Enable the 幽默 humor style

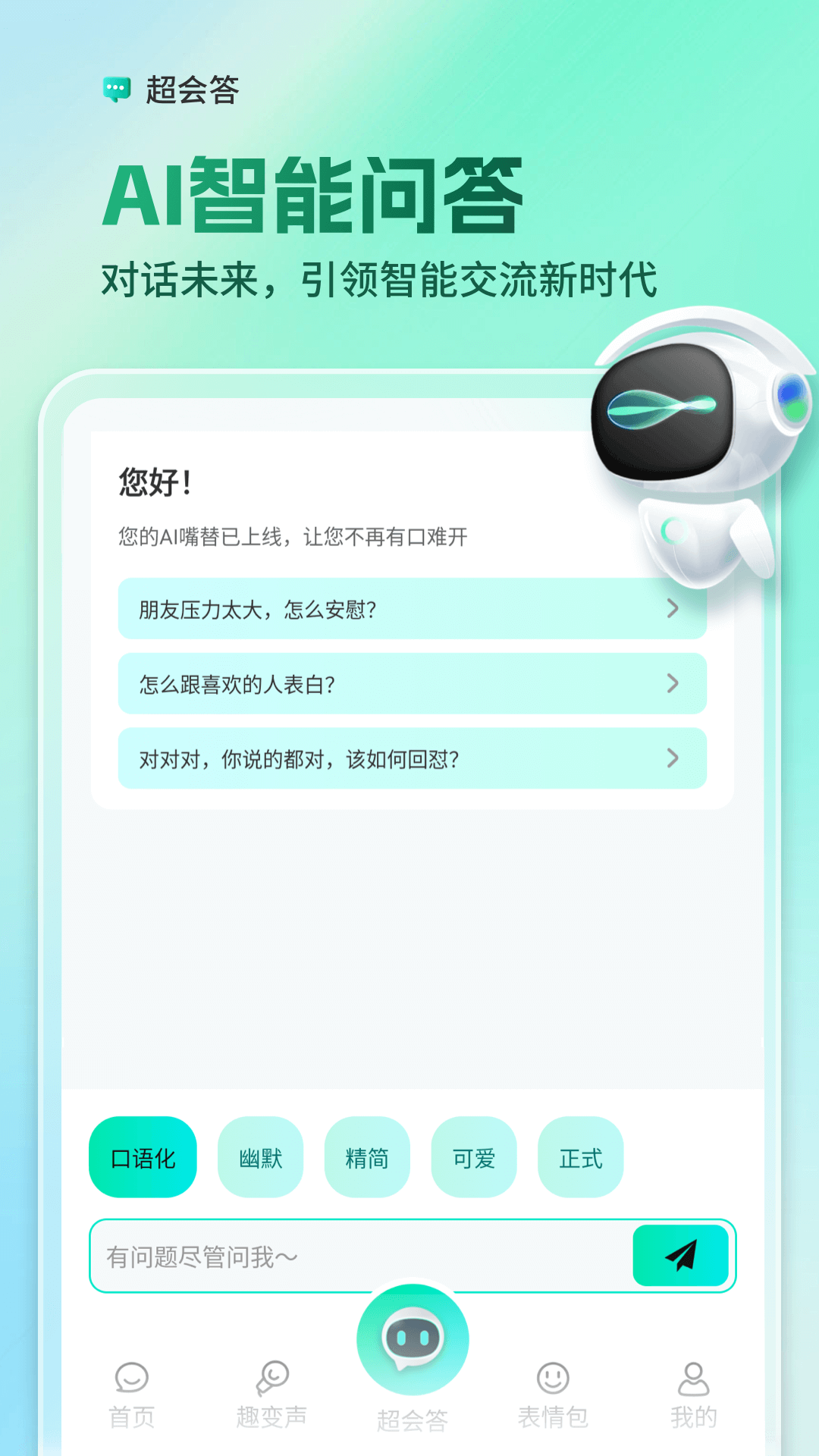pos(261,1157)
